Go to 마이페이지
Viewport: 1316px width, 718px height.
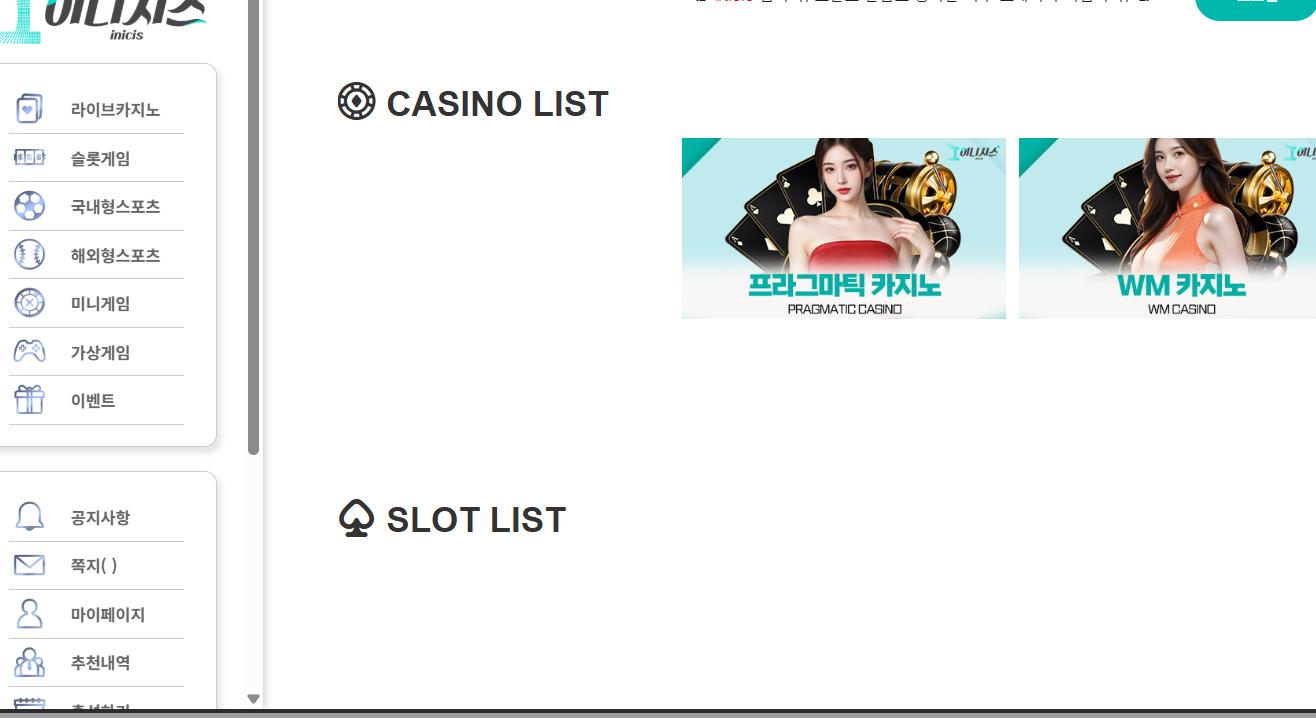[x=107, y=614]
